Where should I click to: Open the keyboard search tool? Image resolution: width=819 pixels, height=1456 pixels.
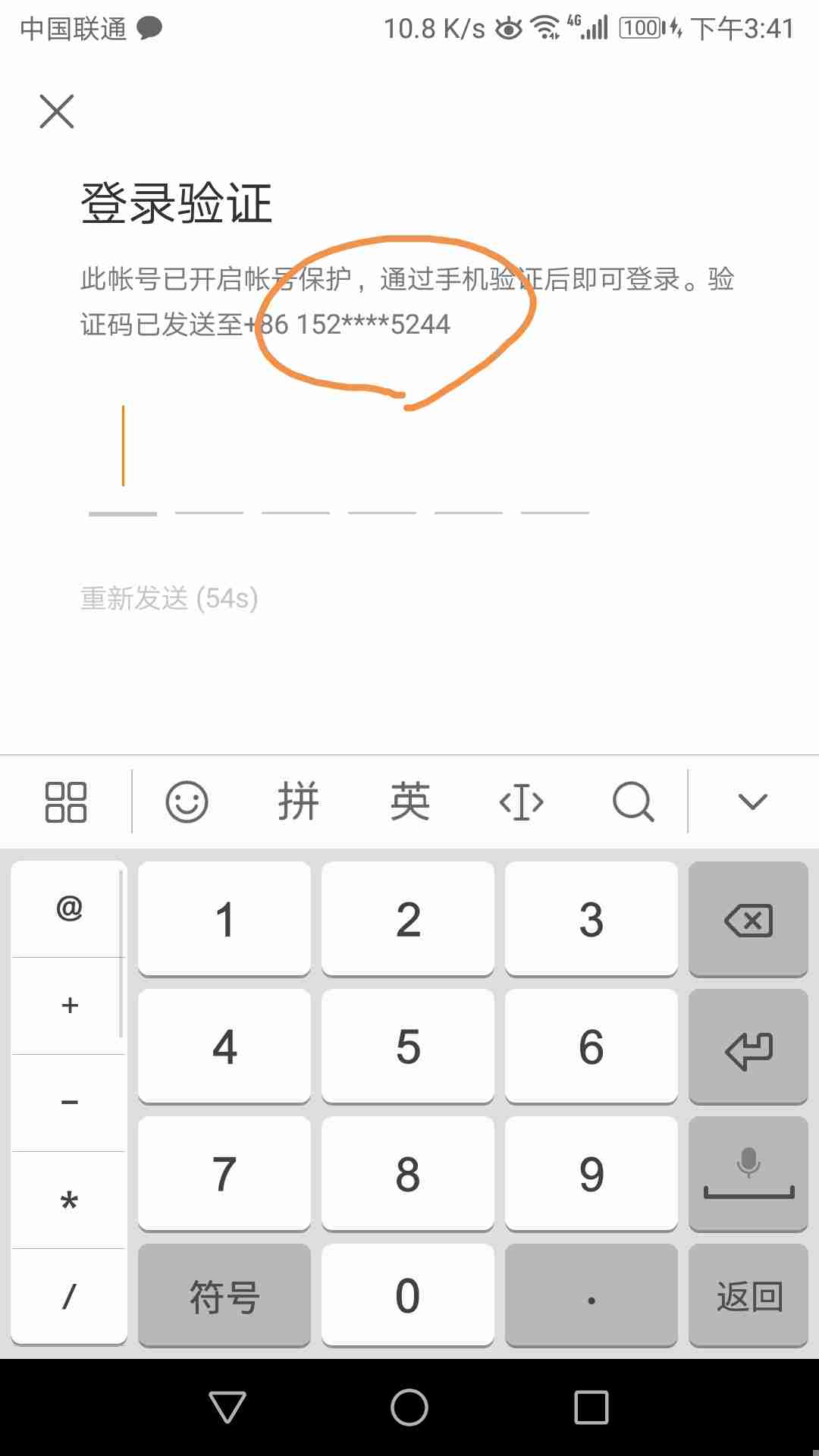coord(633,802)
